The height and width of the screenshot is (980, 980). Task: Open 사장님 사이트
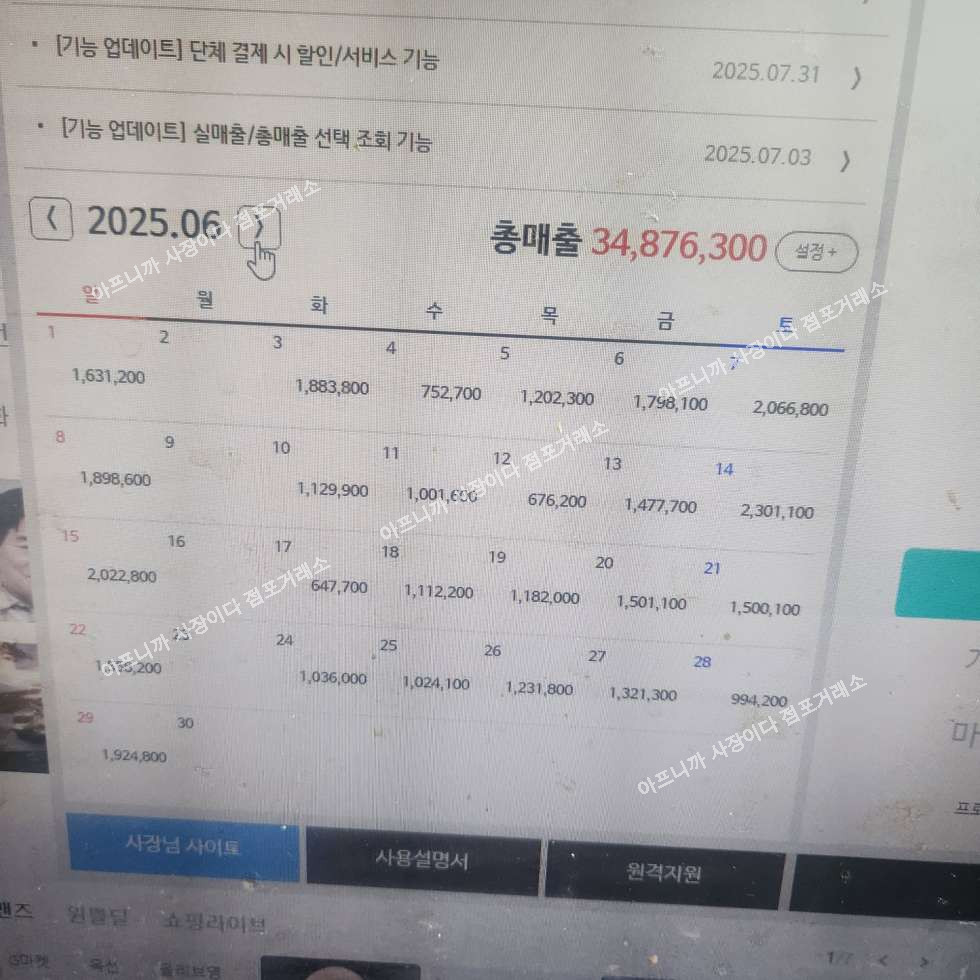pyautogui.click(x=183, y=846)
